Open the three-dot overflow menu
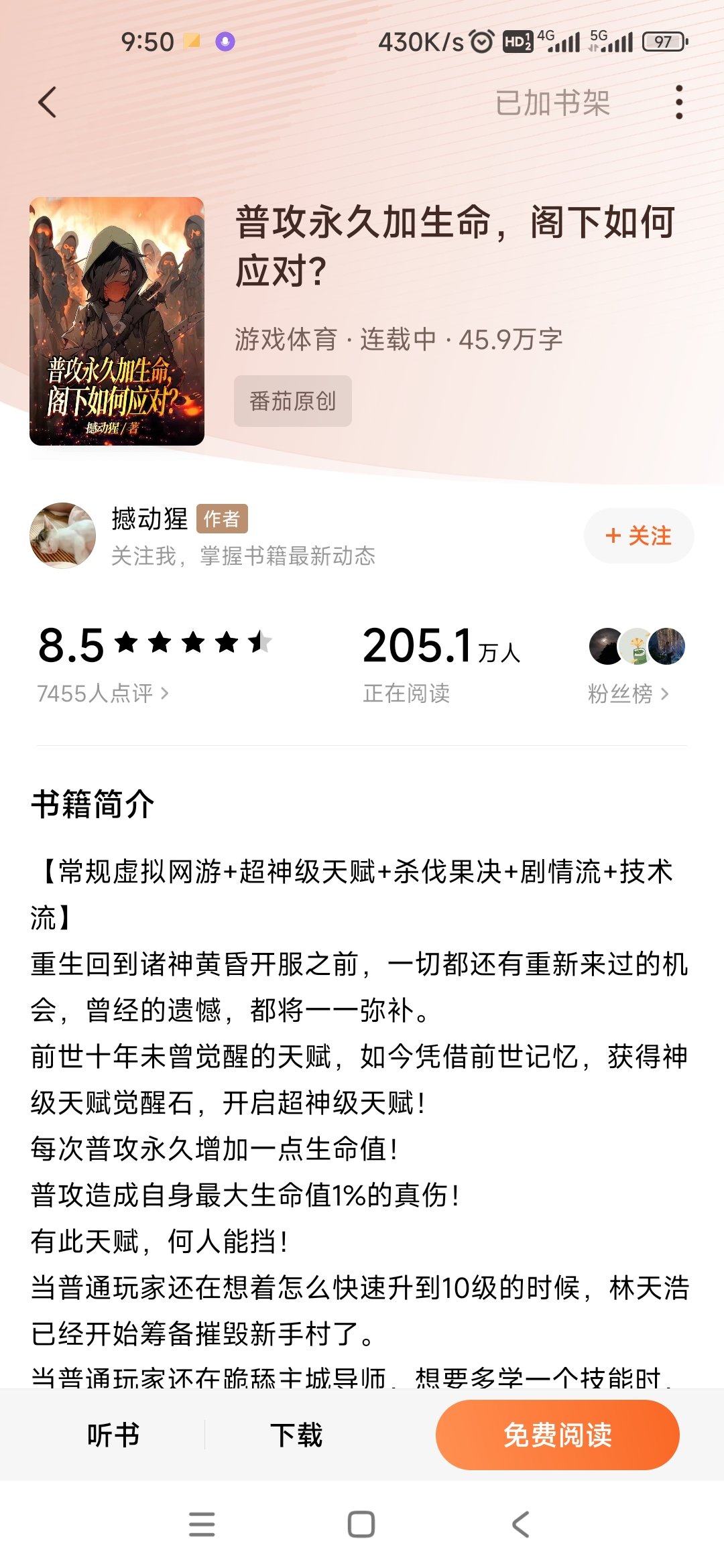 (679, 103)
